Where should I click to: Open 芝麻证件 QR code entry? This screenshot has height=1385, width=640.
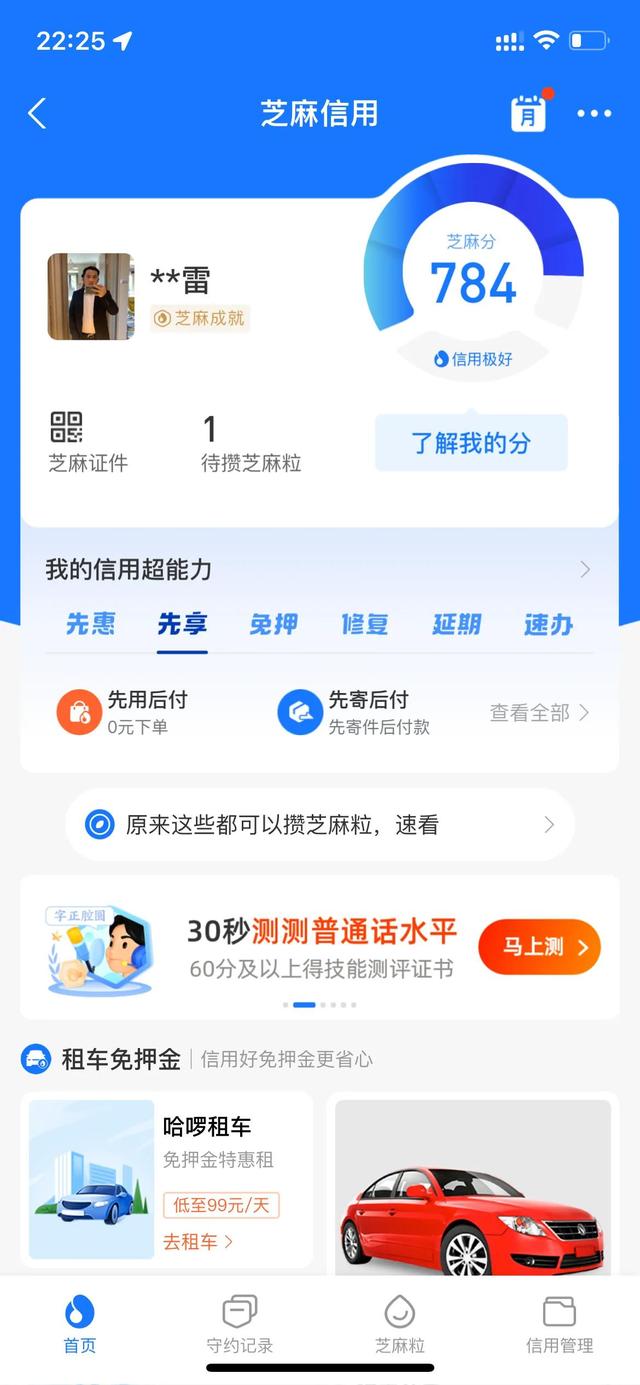coord(88,441)
